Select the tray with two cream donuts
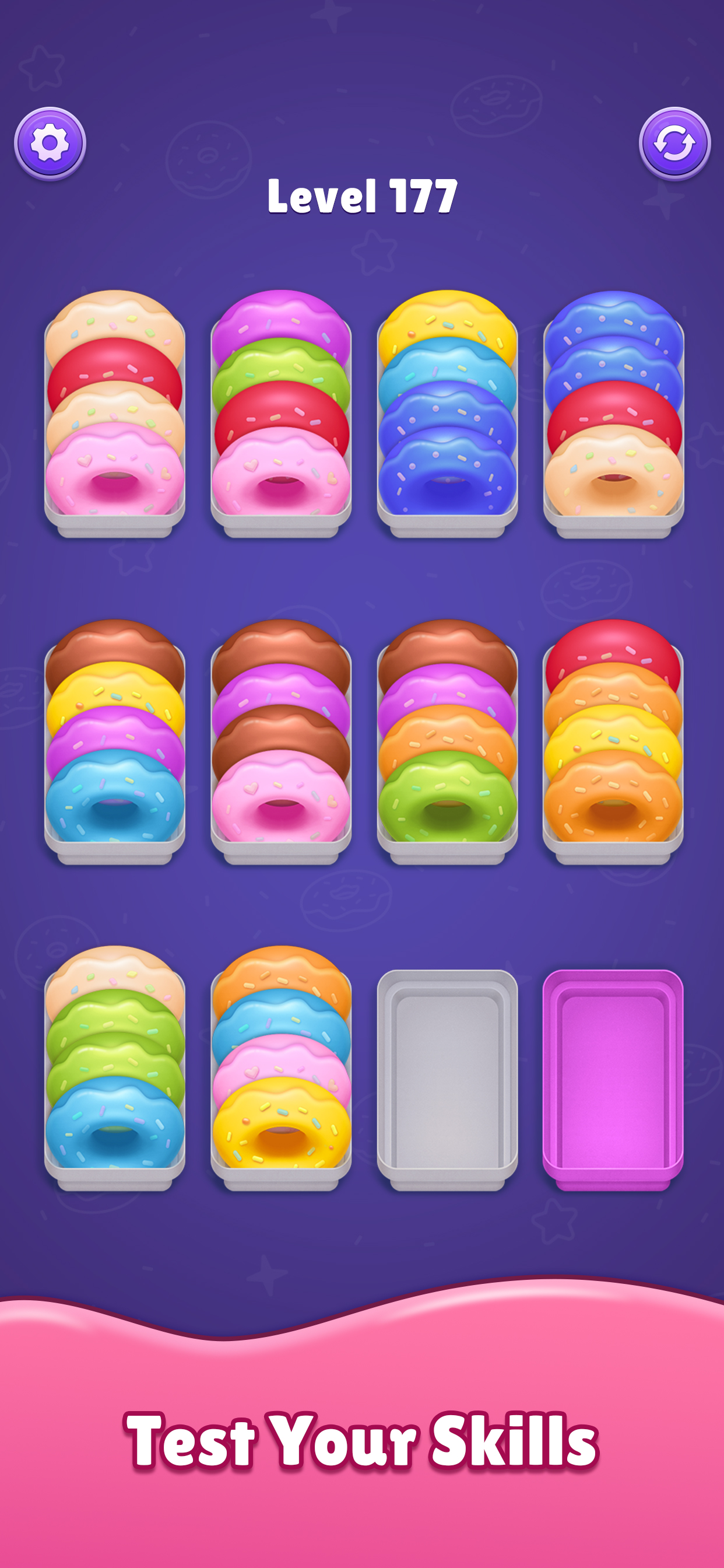724x1568 pixels. coord(114,414)
